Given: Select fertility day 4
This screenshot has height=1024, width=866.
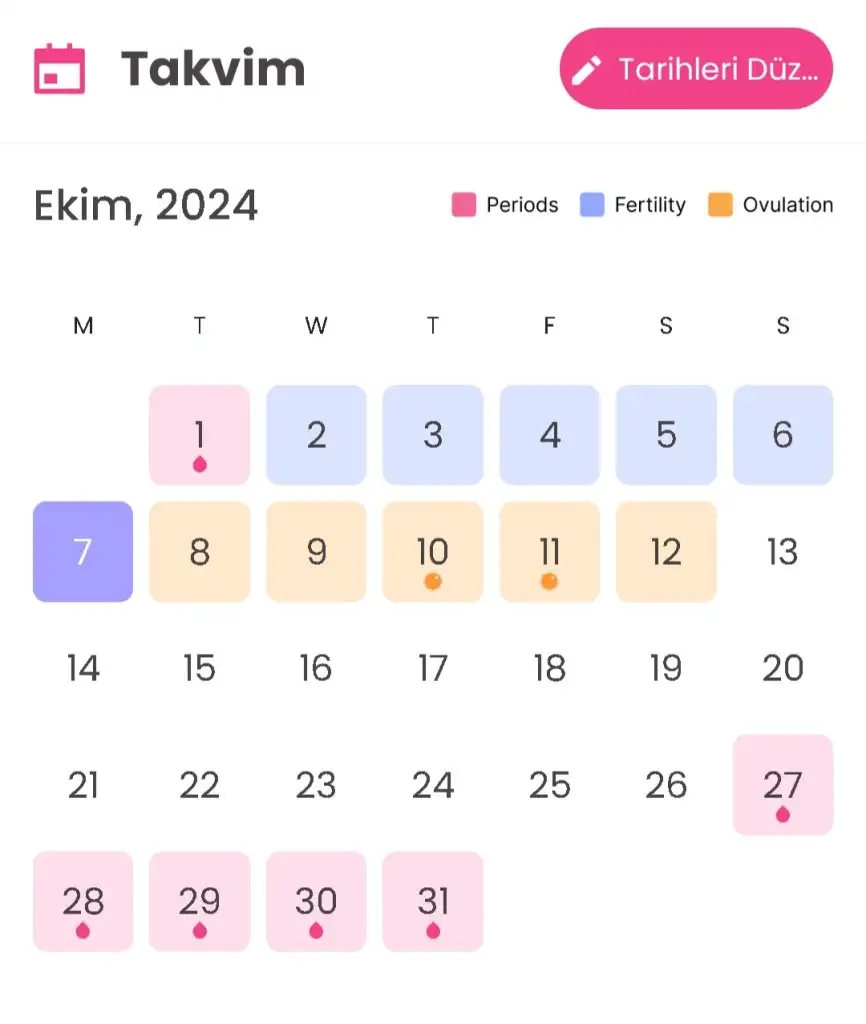Looking at the screenshot, I should [549, 436].
